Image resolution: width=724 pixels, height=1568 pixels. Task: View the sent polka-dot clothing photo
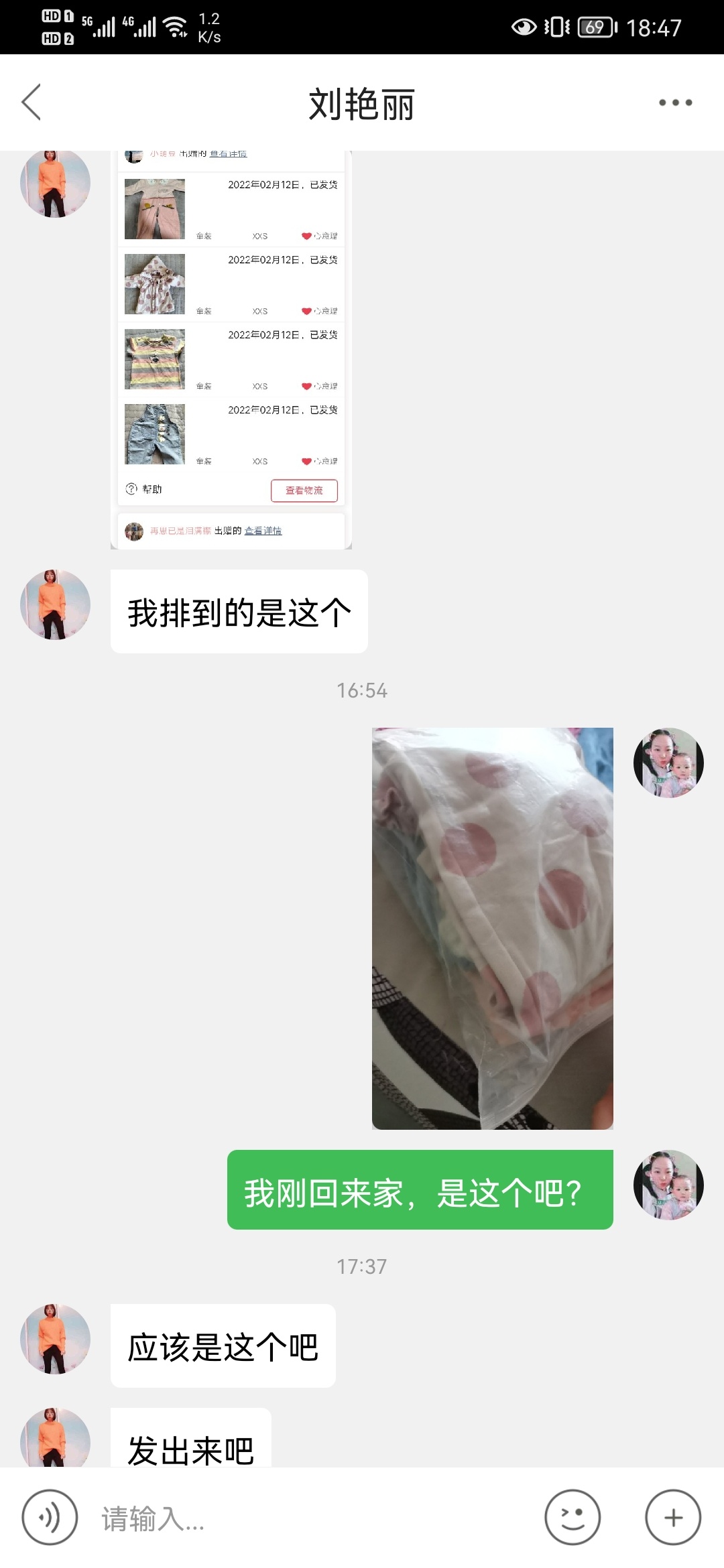493,929
